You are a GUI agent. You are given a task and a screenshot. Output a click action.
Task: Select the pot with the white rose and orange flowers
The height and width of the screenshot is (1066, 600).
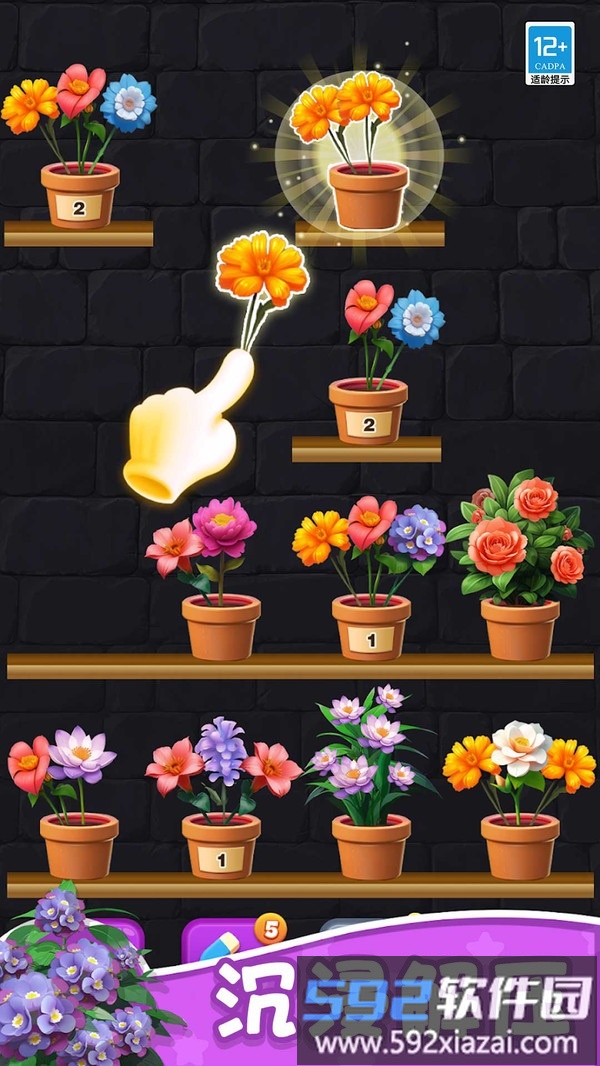519,845
